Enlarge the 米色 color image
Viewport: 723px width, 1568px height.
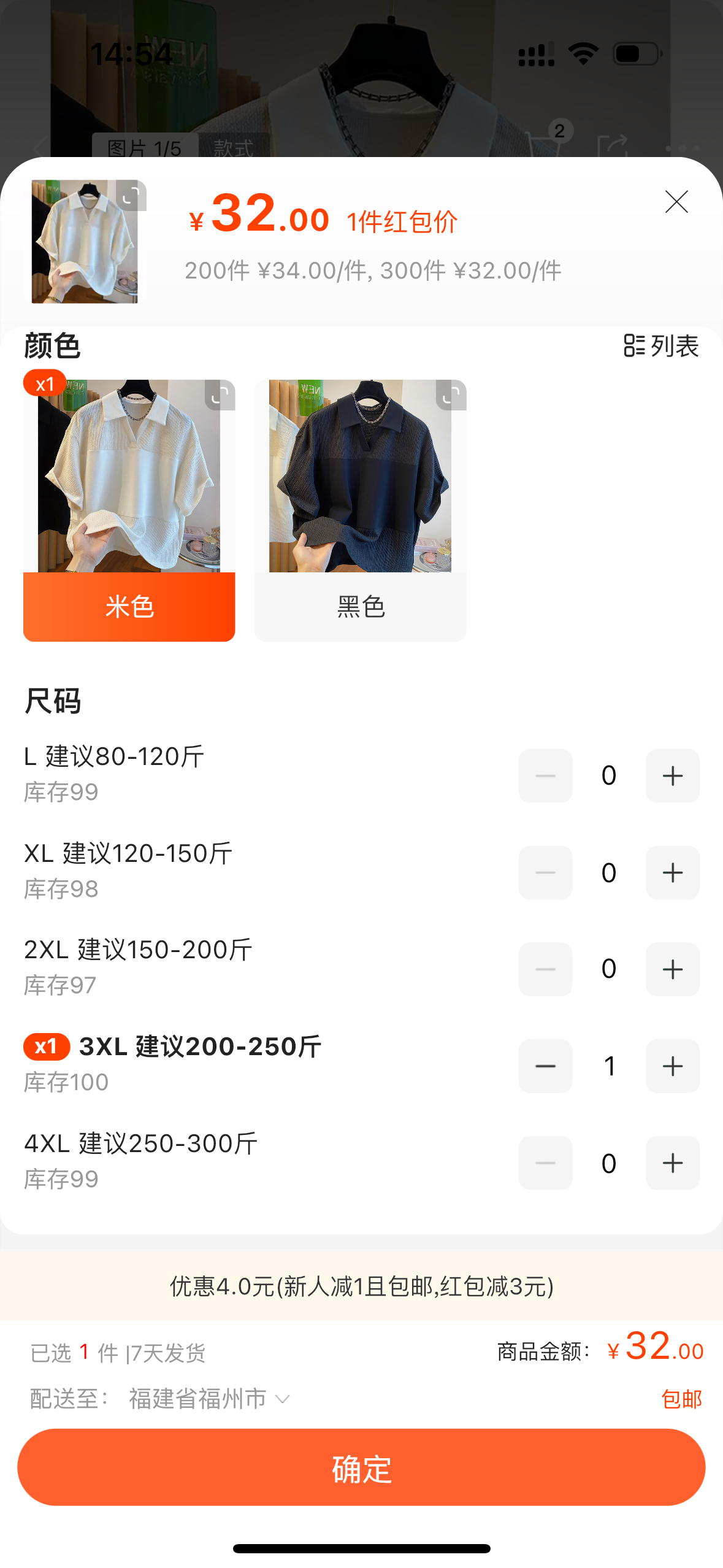(220, 396)
